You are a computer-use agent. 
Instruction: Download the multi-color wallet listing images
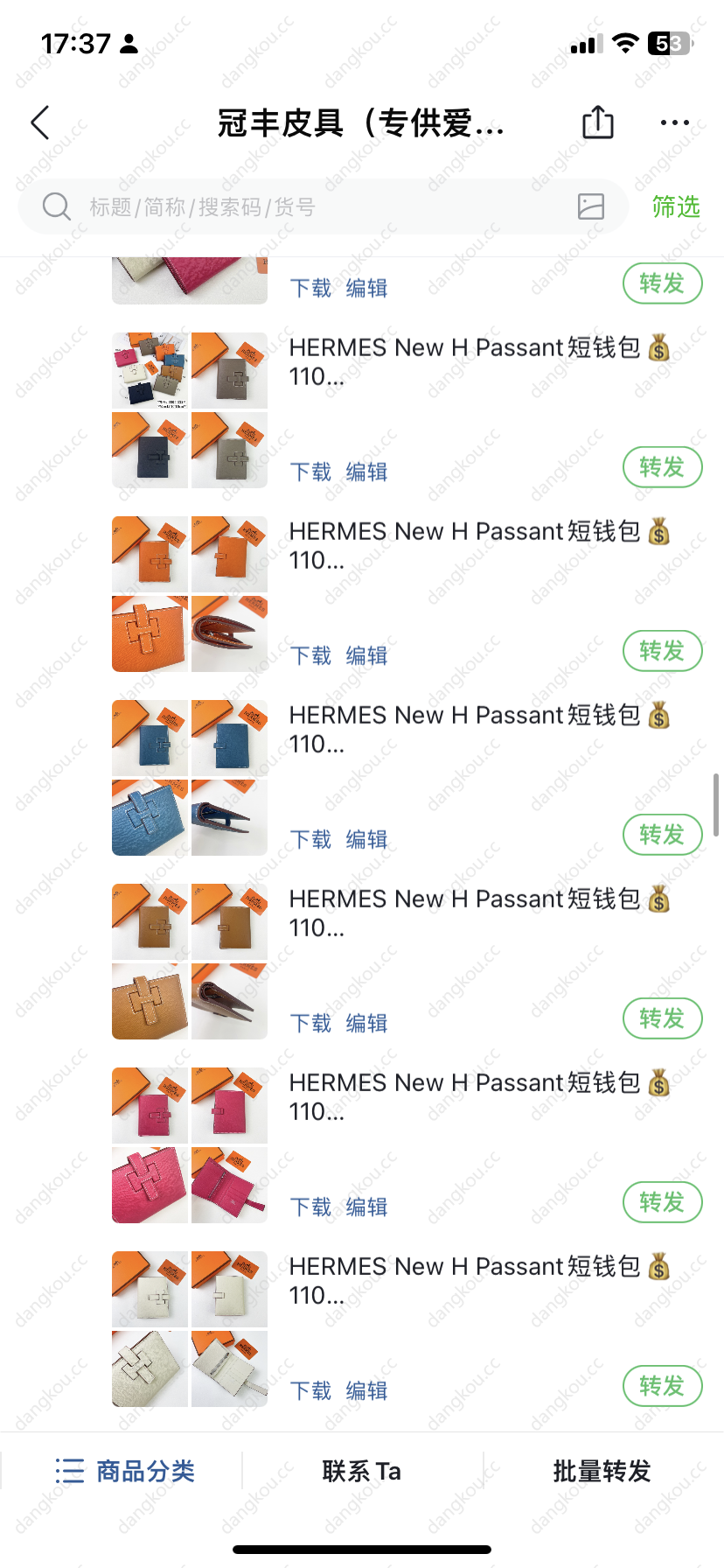[x=310, y=472]
